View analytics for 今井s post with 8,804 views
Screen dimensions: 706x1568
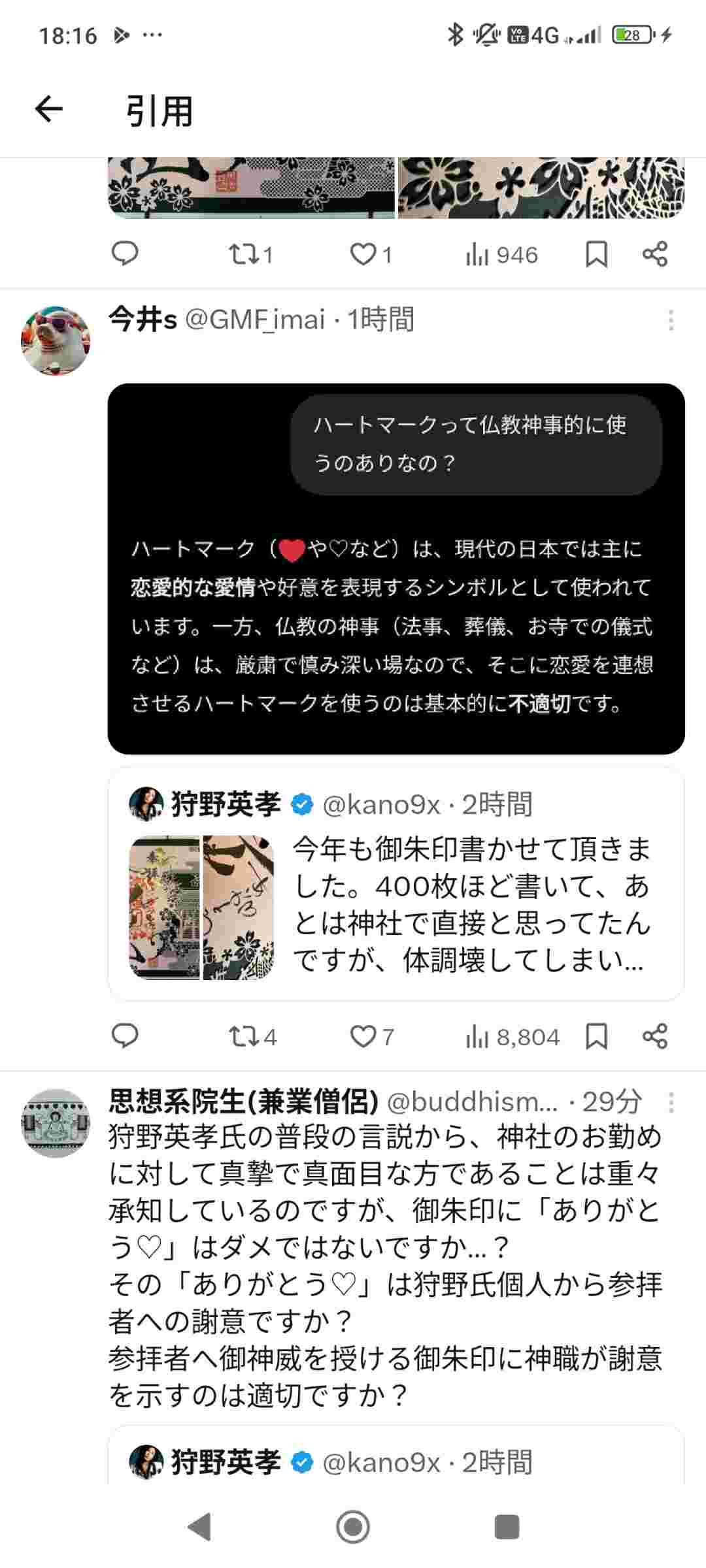[x=513, y=1036]
